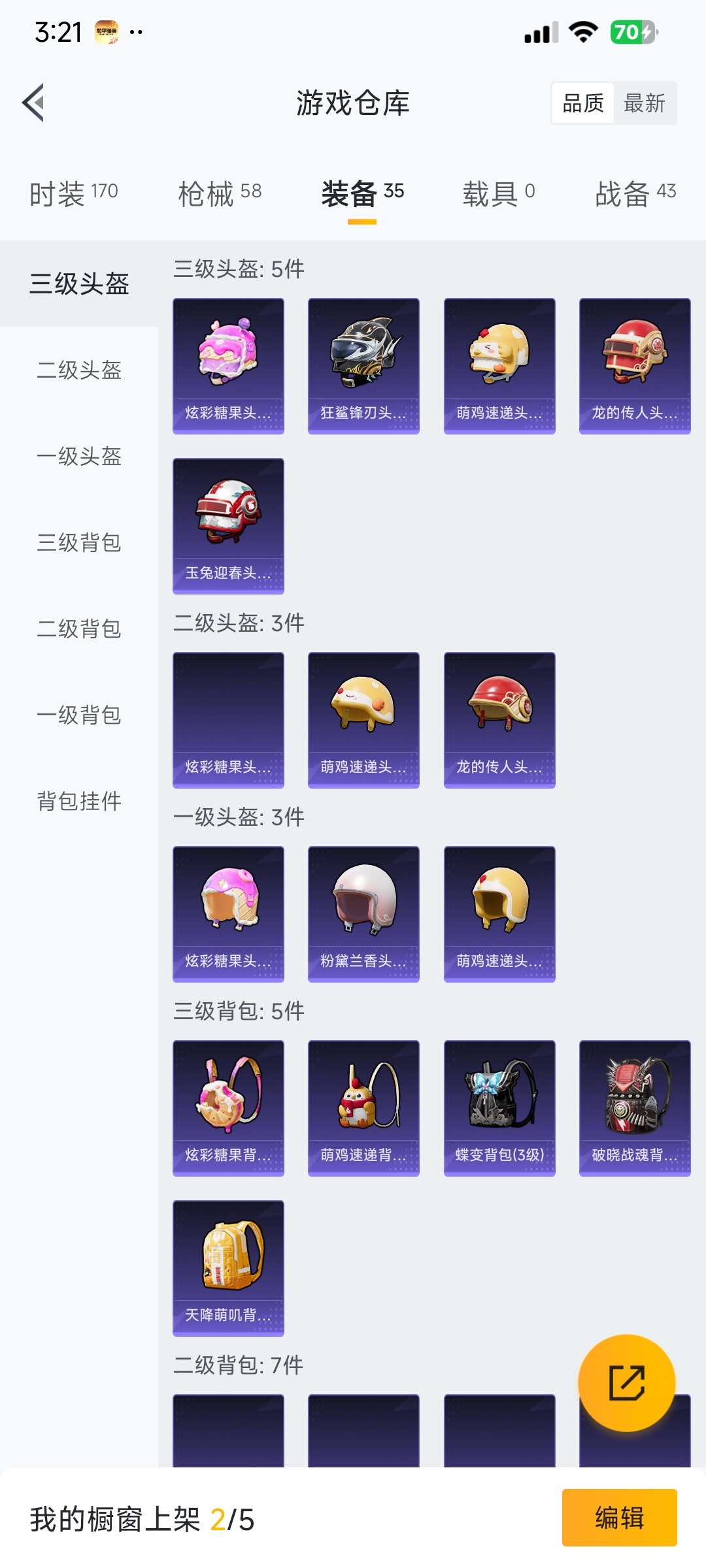
Task: Open 一级背包 category
Action: (79, 715)
